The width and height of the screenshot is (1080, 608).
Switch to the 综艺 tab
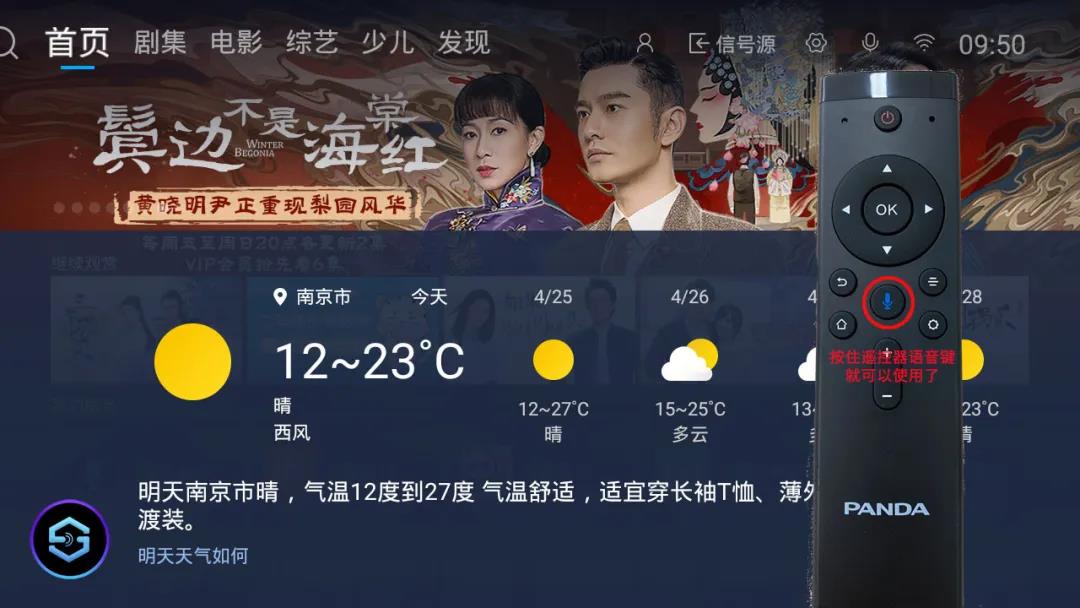click(312, 43)
